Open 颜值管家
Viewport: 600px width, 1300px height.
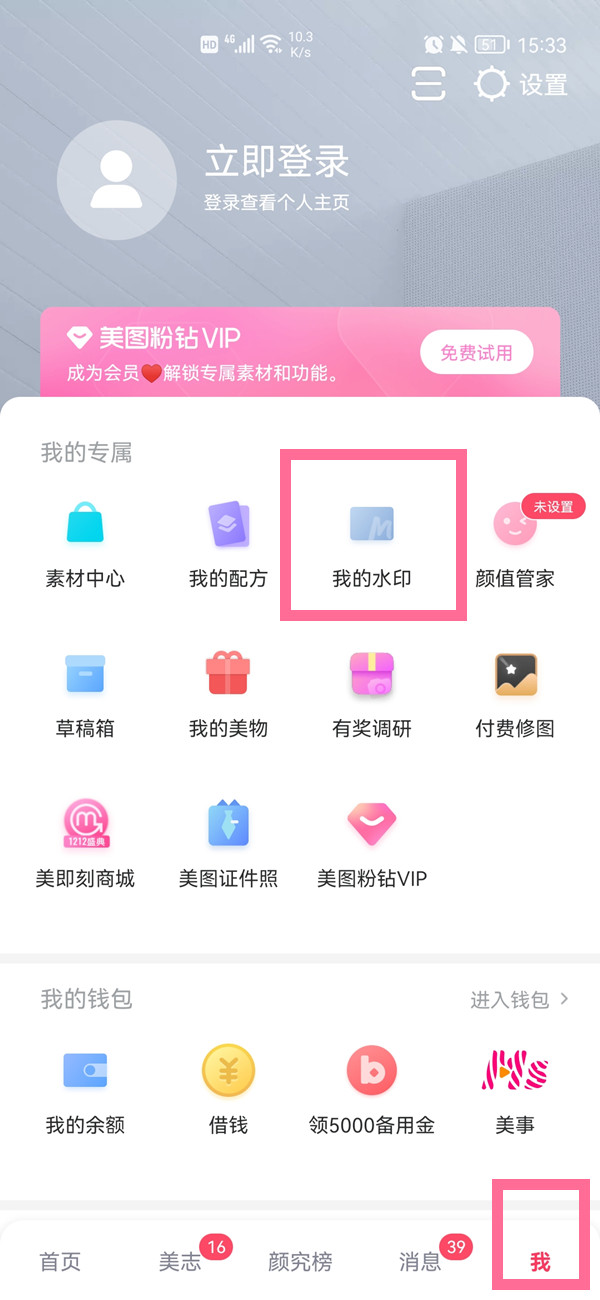tap(515, 545)
